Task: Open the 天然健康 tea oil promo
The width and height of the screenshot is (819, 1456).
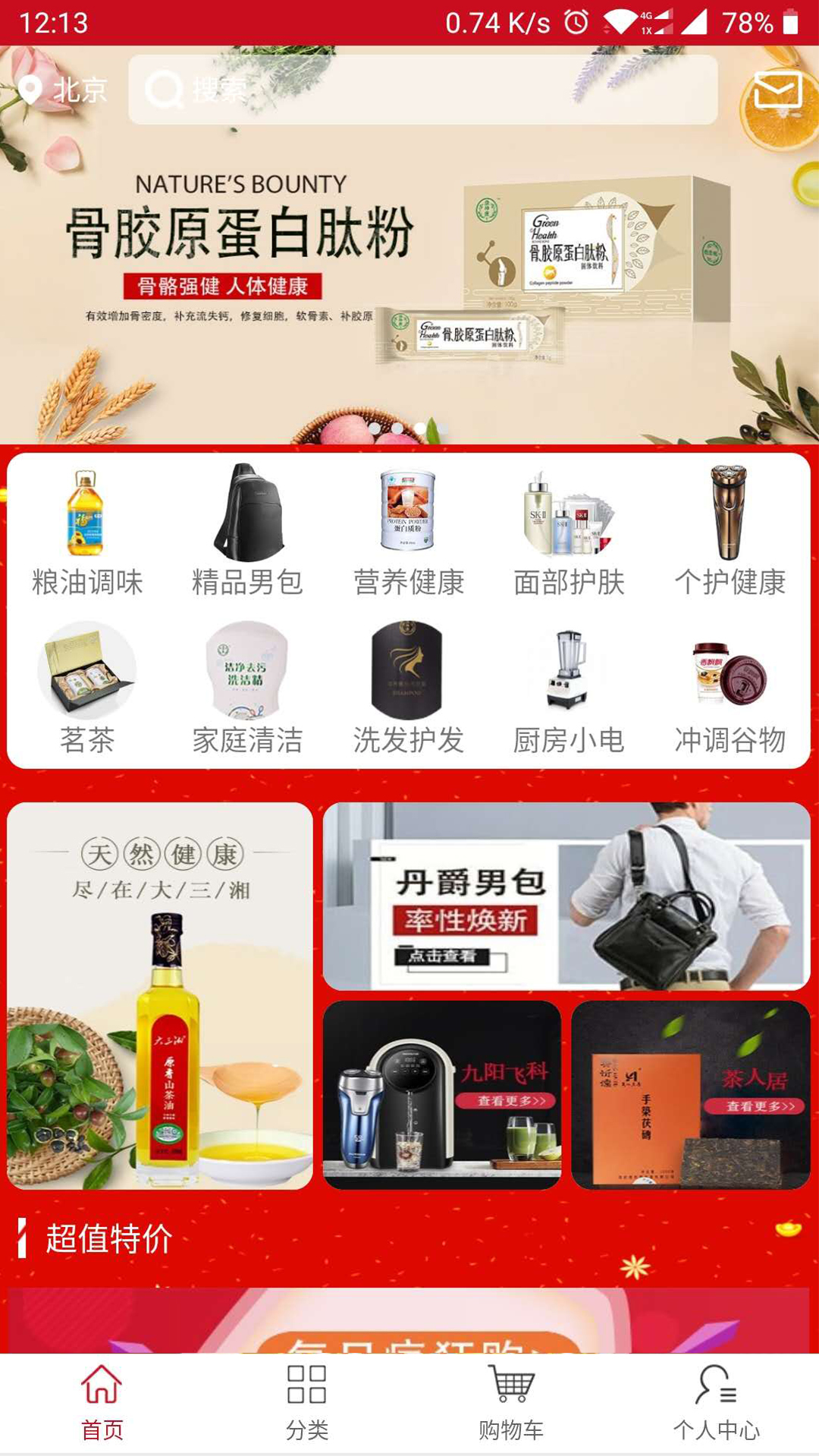Action: pos(160,996)
